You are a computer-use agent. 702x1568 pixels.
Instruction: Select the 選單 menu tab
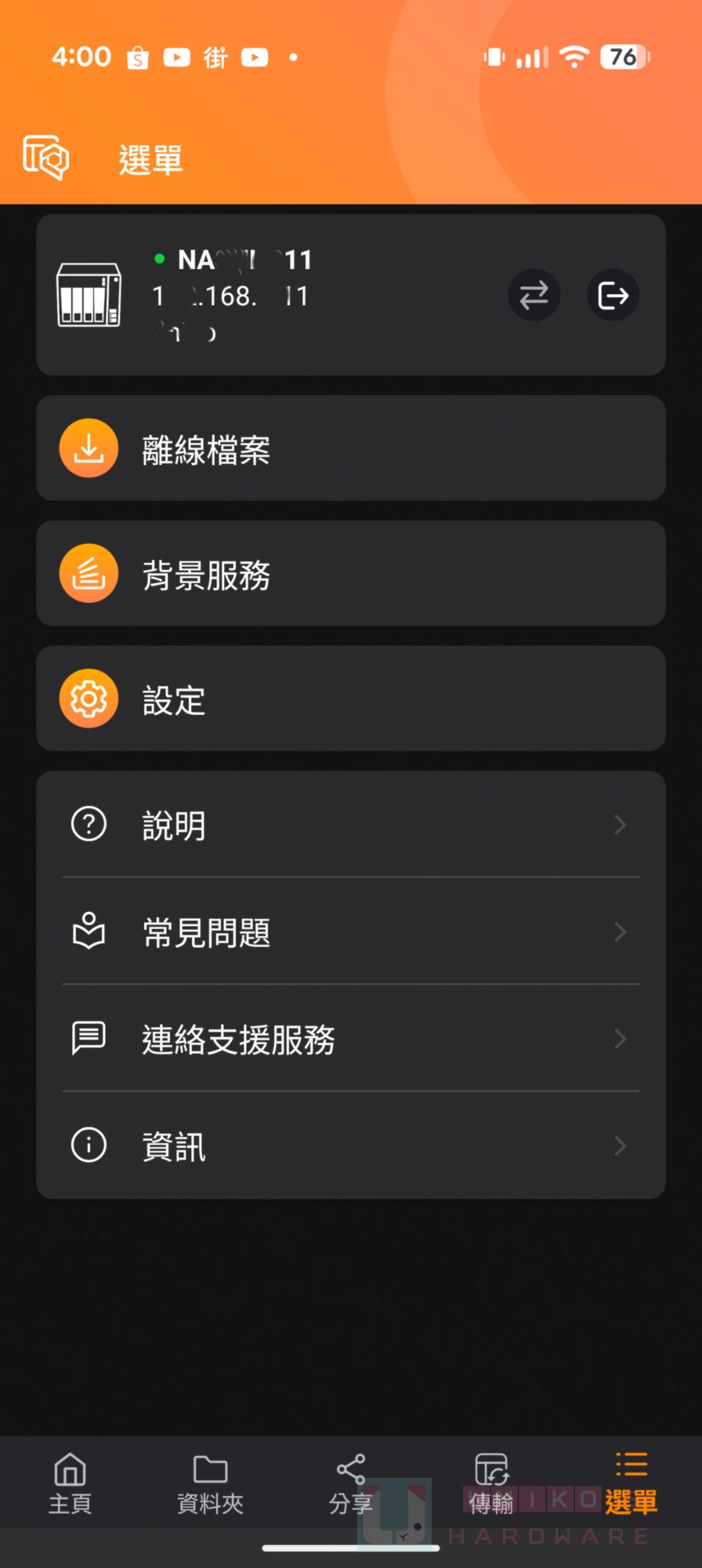[631, 1483]
